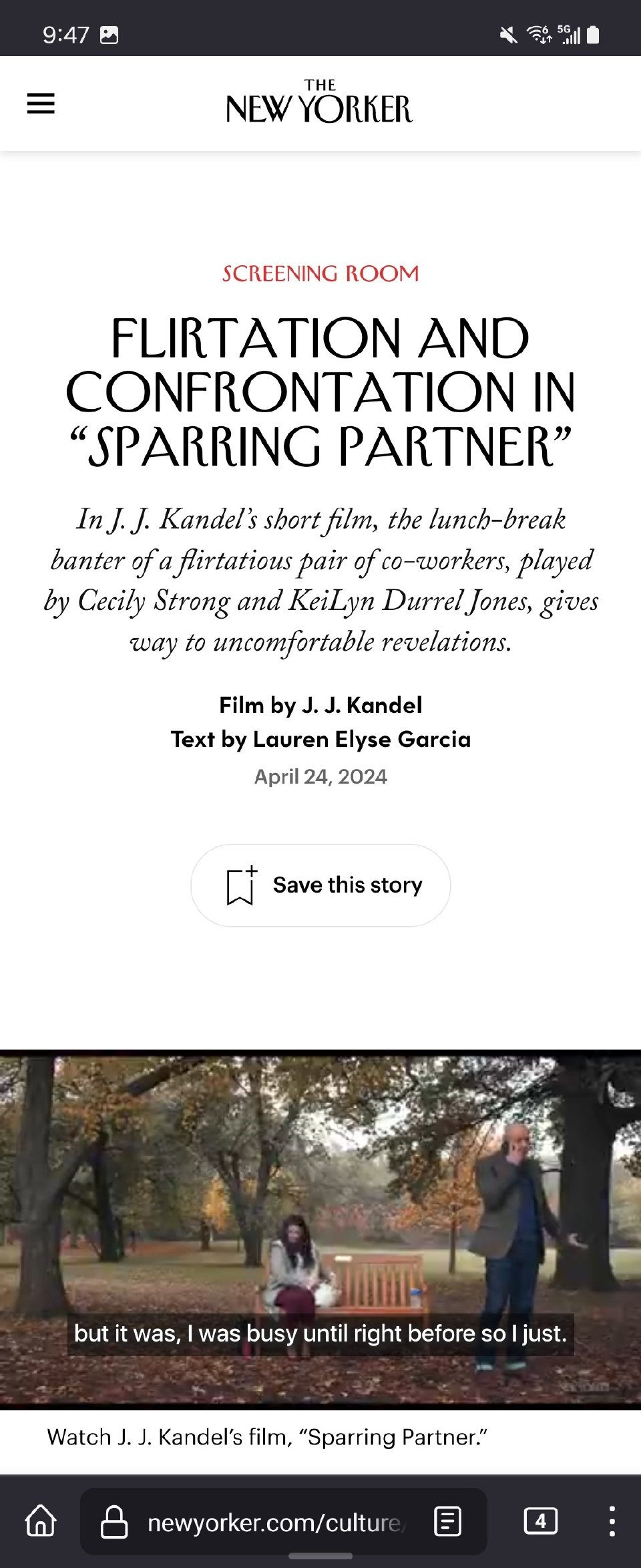Viewport: 641px width, 1568px height.
Task: Open the browser tab switcher showing 4
Action: 540,1522
